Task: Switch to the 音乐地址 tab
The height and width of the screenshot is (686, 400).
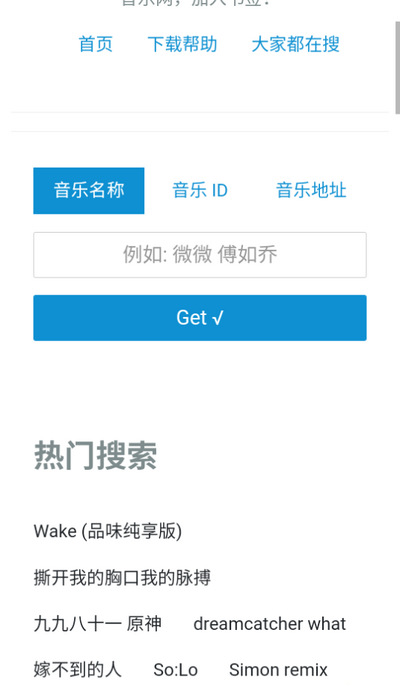Action: pyautogui.click(x=311, y=191)
